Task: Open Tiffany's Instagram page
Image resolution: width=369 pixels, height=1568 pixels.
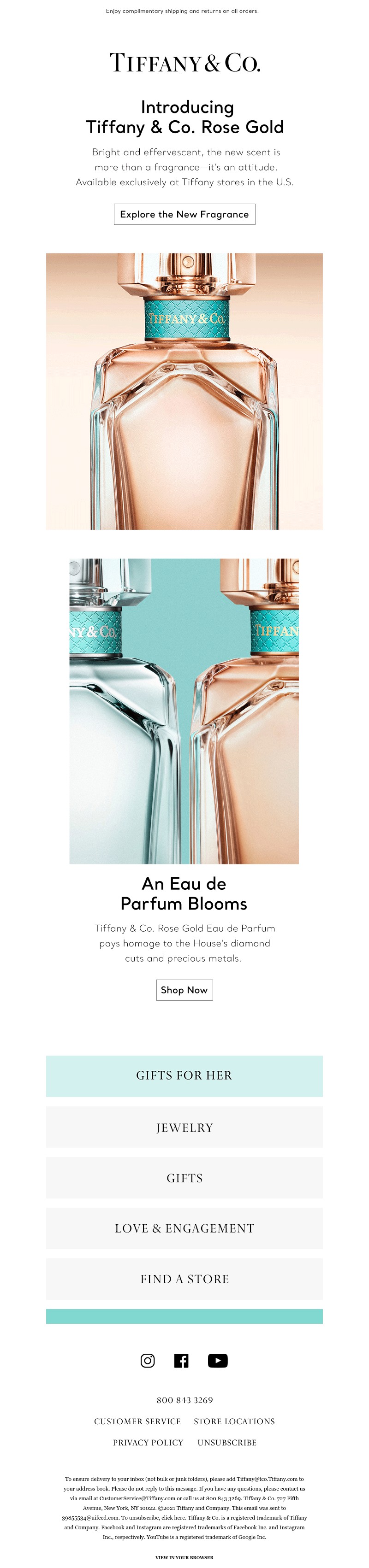Action: pos(148,1361)
